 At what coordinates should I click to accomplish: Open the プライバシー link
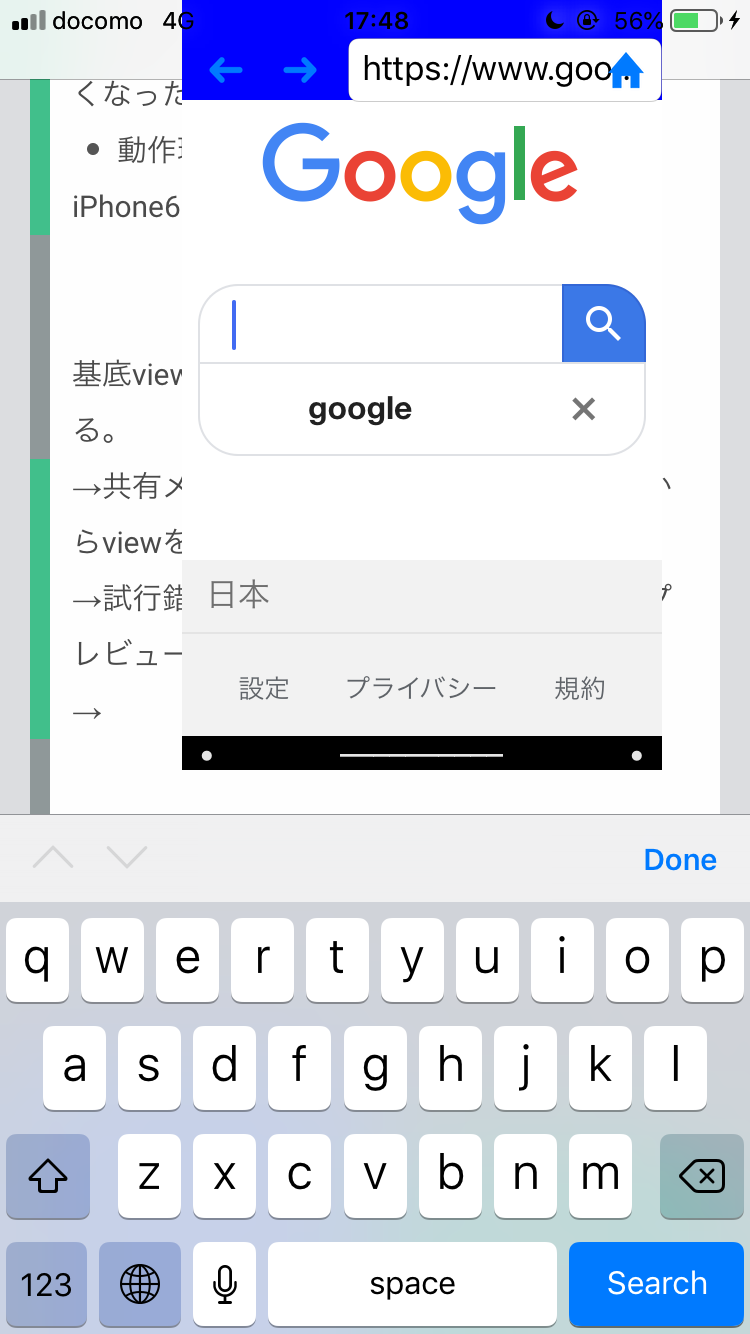coord(421,688)
